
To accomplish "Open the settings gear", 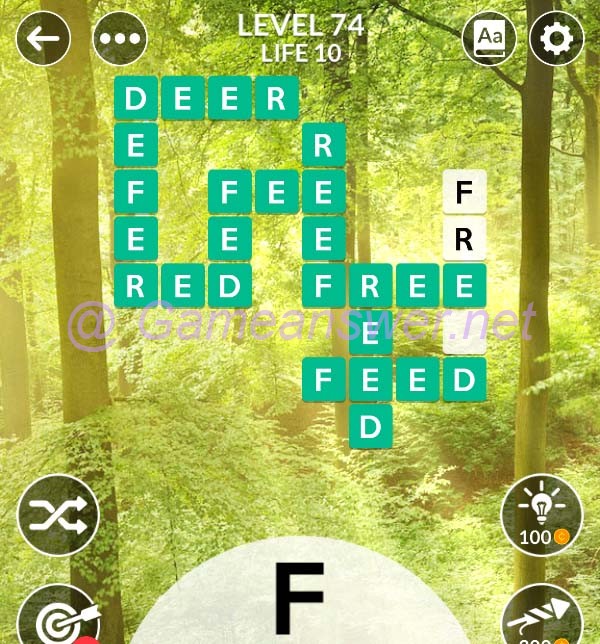I will coord(556,40).
